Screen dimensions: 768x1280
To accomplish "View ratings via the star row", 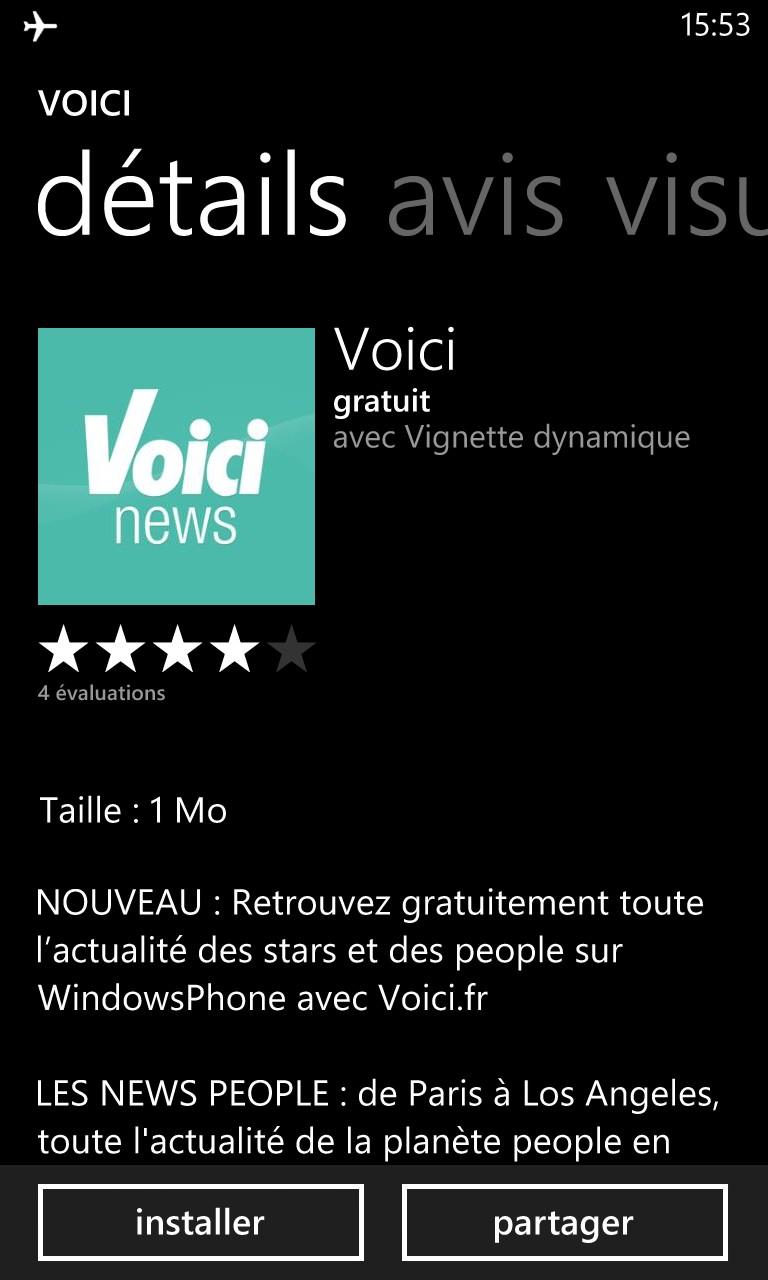I will [x=177, y=651].
